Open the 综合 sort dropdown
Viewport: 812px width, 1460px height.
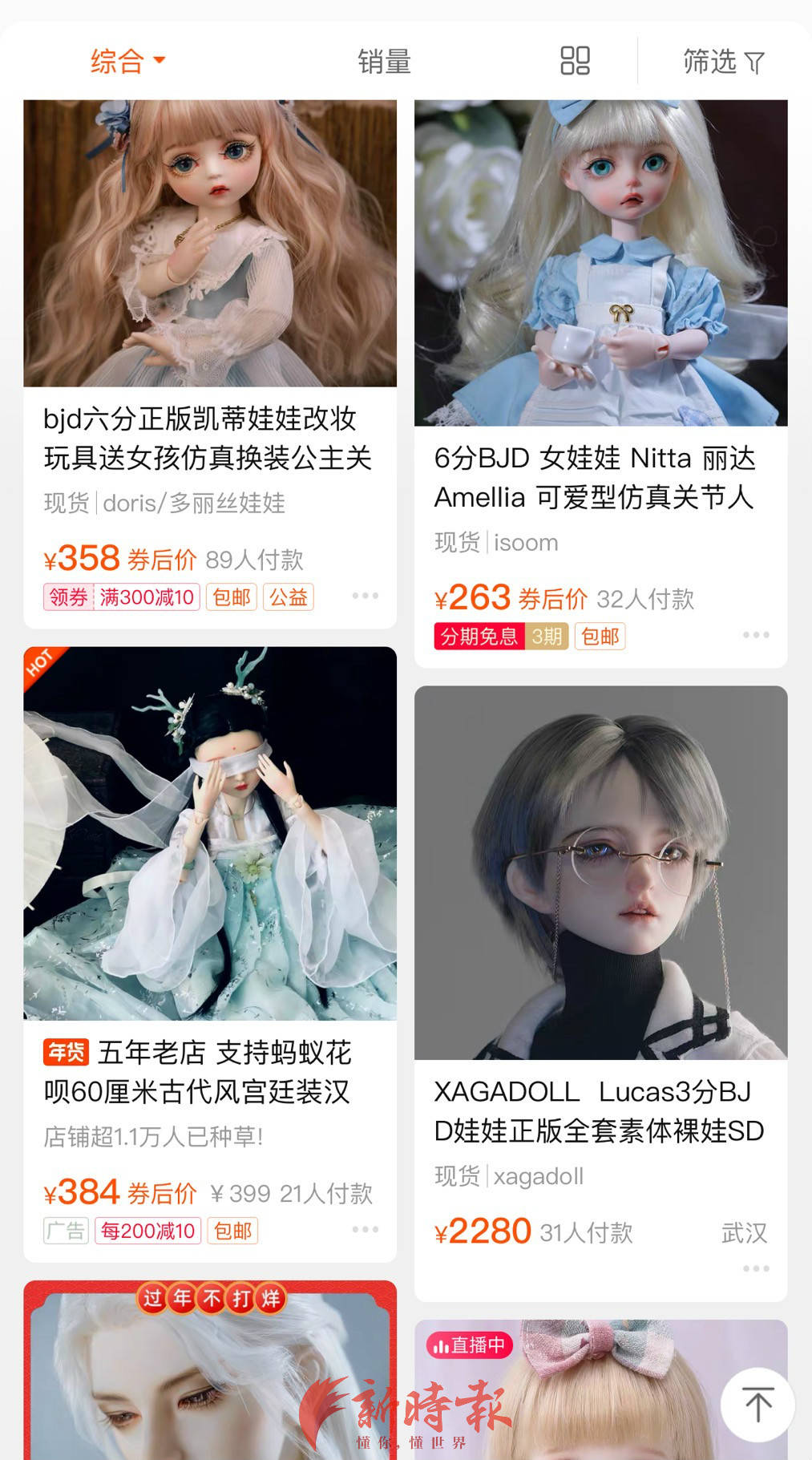pos(127,61)
